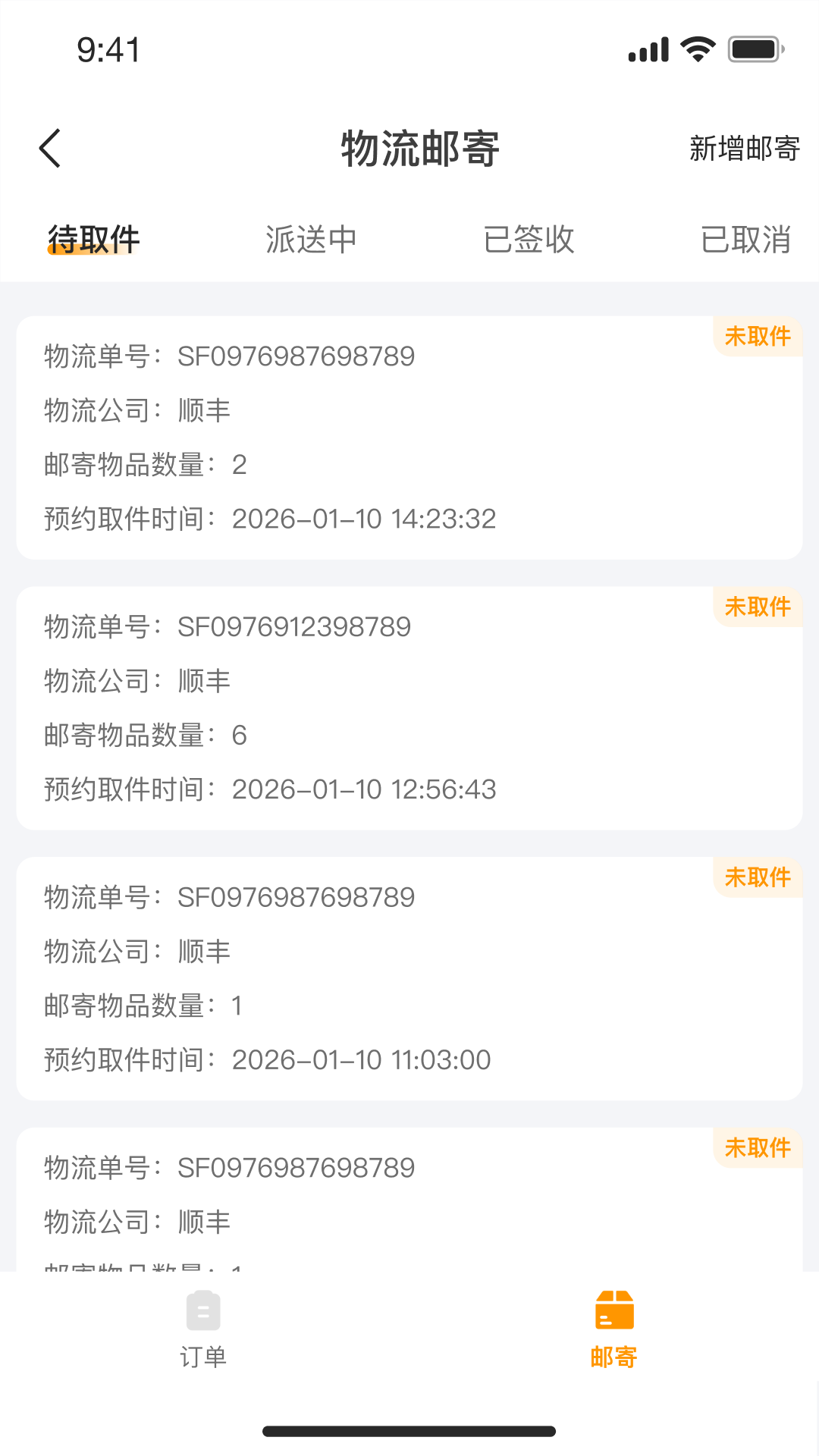Switch to the 派送中 tab
819x1456 pixels.
[312, 239]
